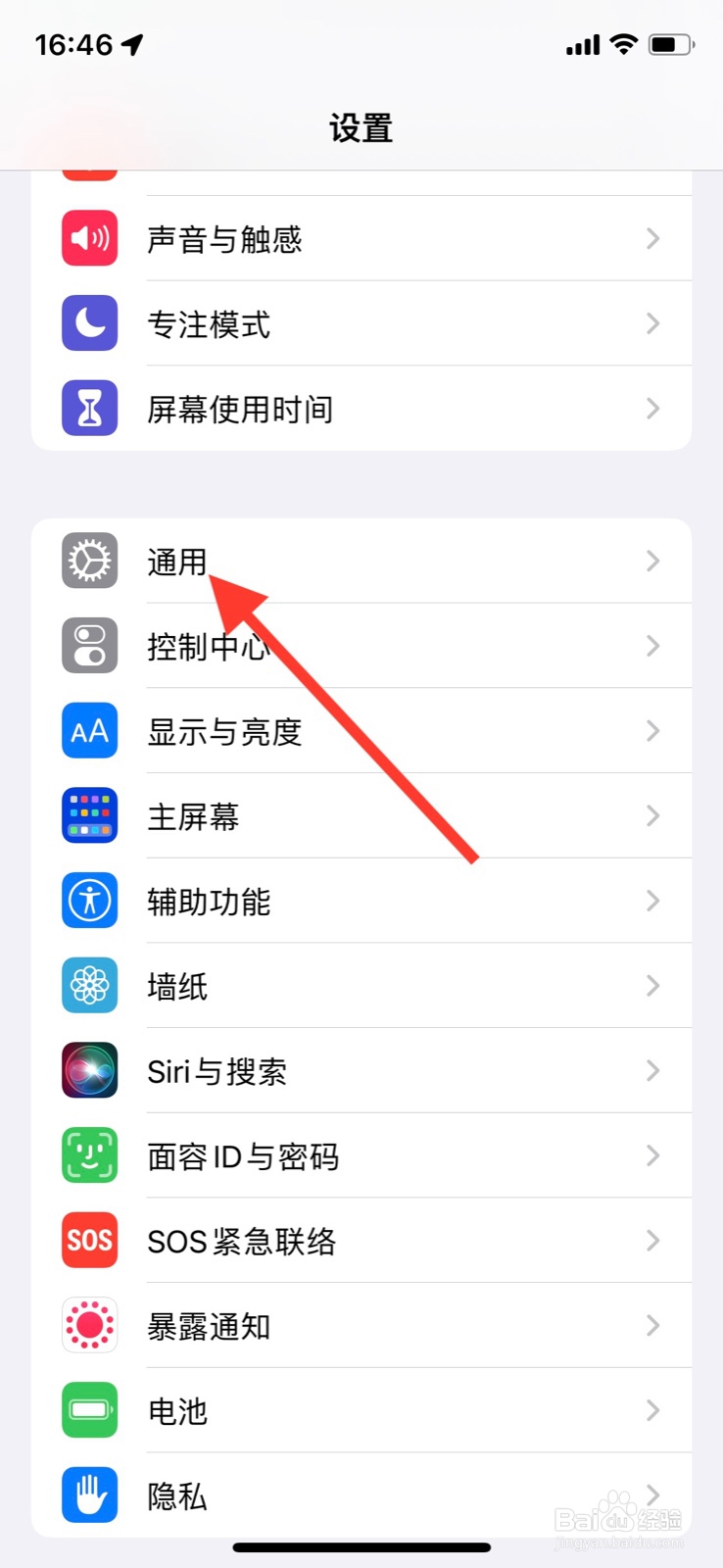Tap the 辅助功能 accessibility icon
Screen dimensions: 723x1568
pos(89,902)
